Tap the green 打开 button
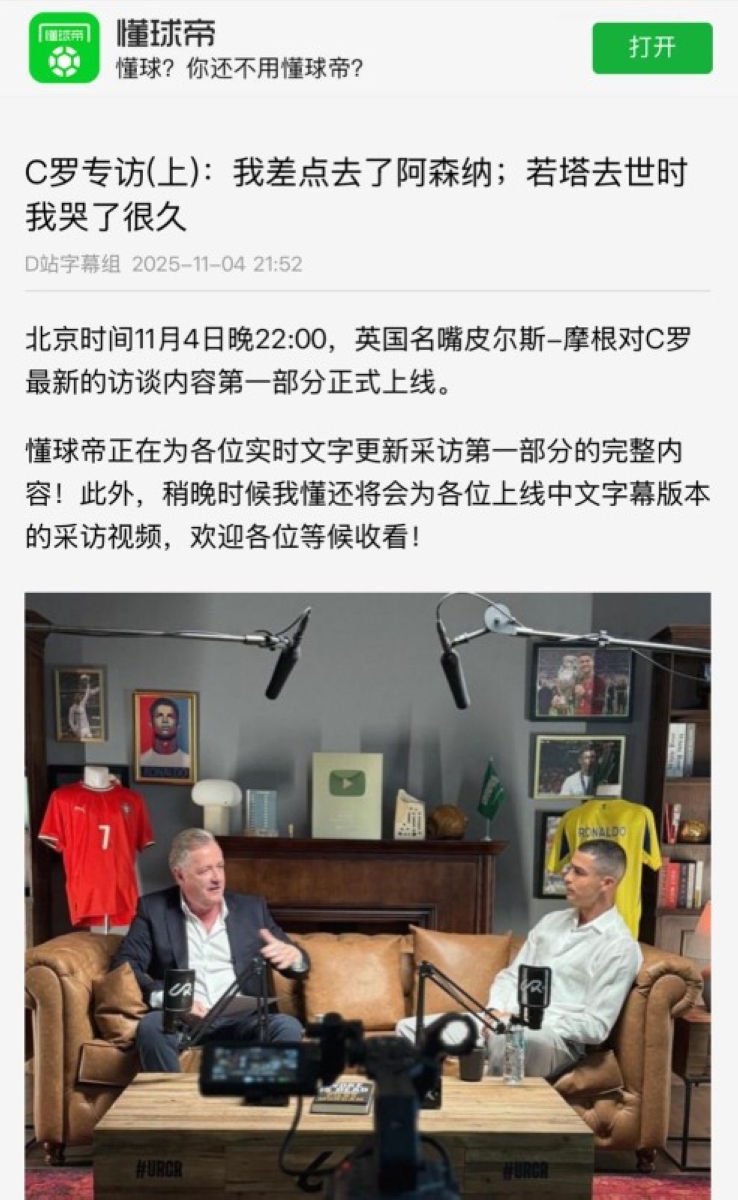Screen dimensions: 738x1200 (652, 48)
